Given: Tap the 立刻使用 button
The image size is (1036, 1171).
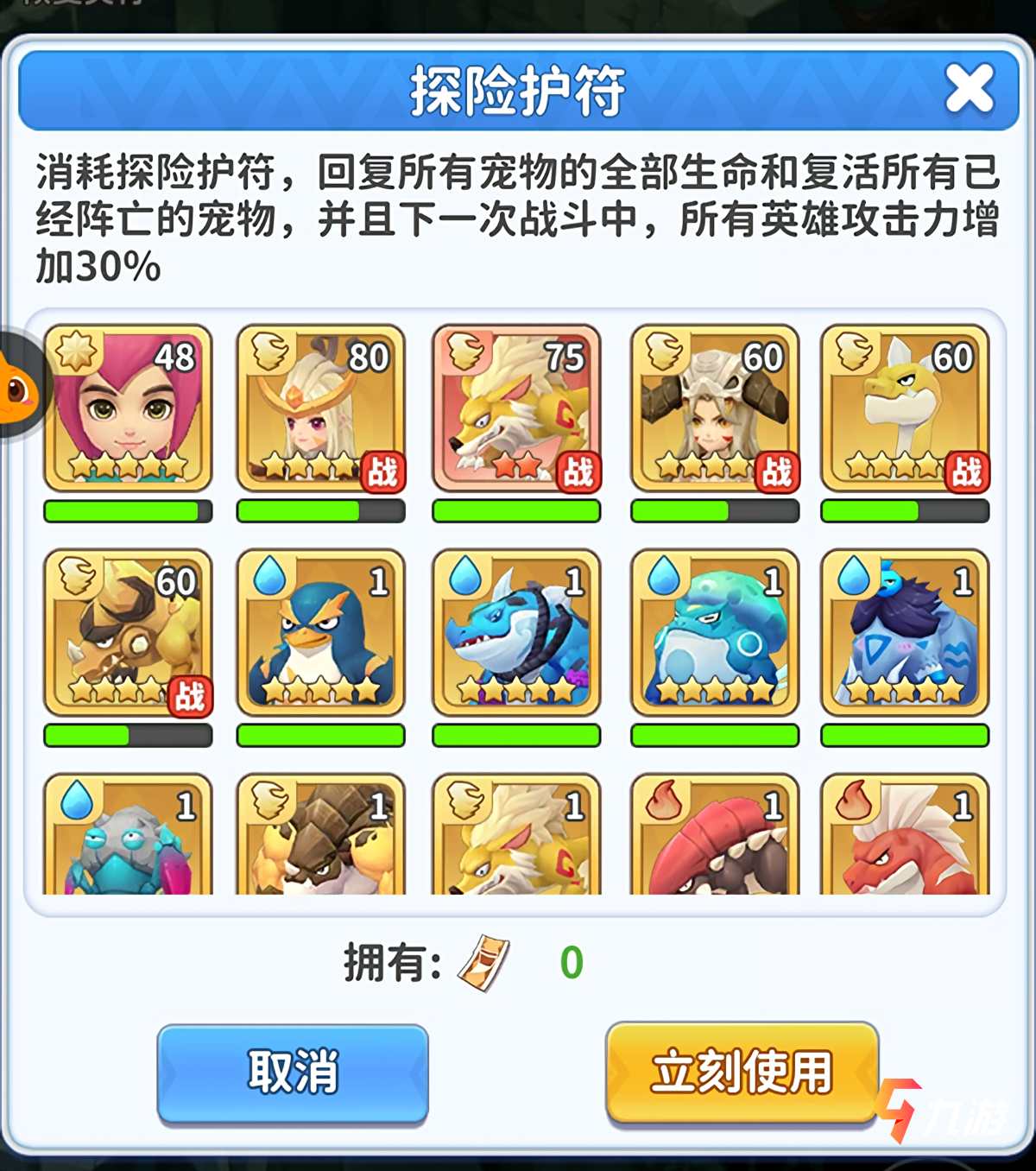Looking at the screenshot, I should 742,1073.
